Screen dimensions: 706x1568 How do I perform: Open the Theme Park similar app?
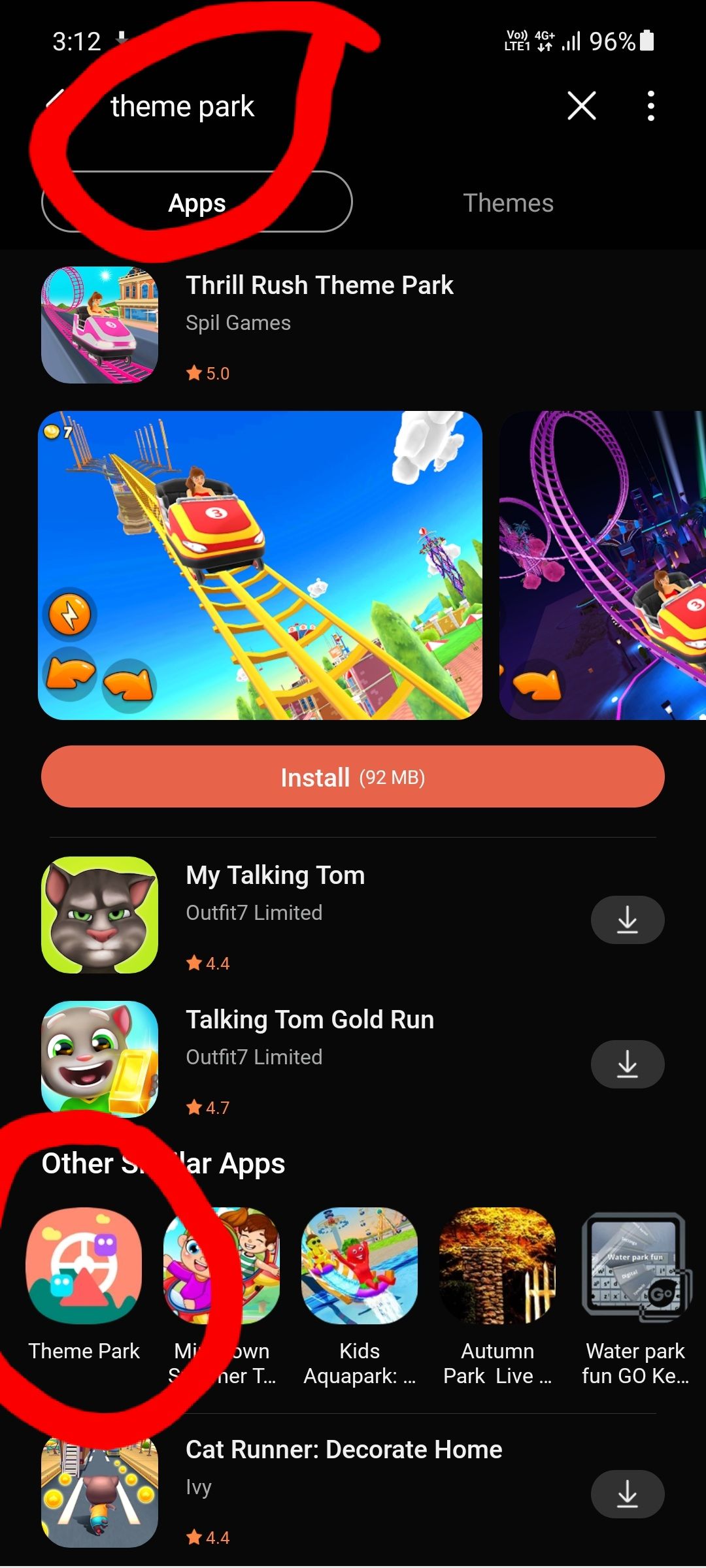84,1266
